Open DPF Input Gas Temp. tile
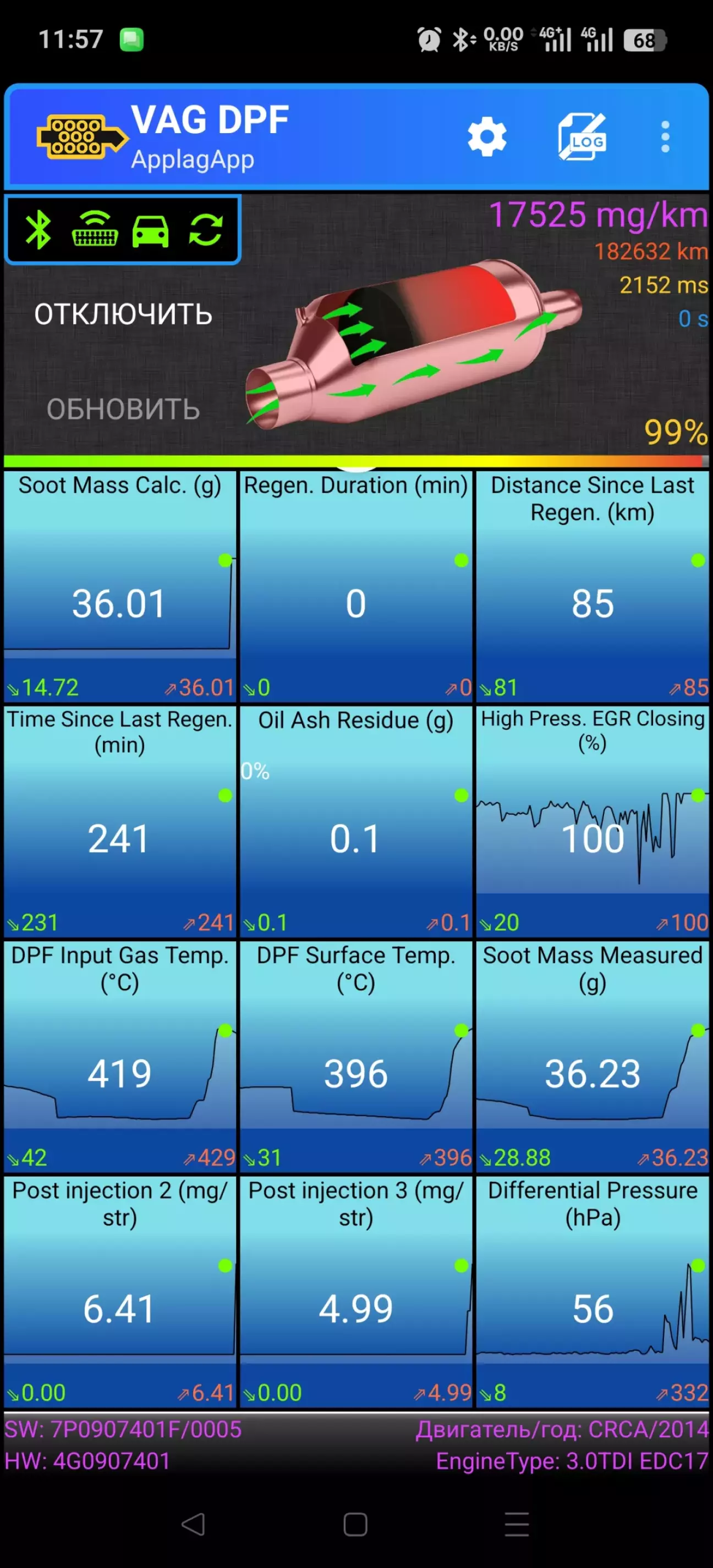 click(120, 1057)
